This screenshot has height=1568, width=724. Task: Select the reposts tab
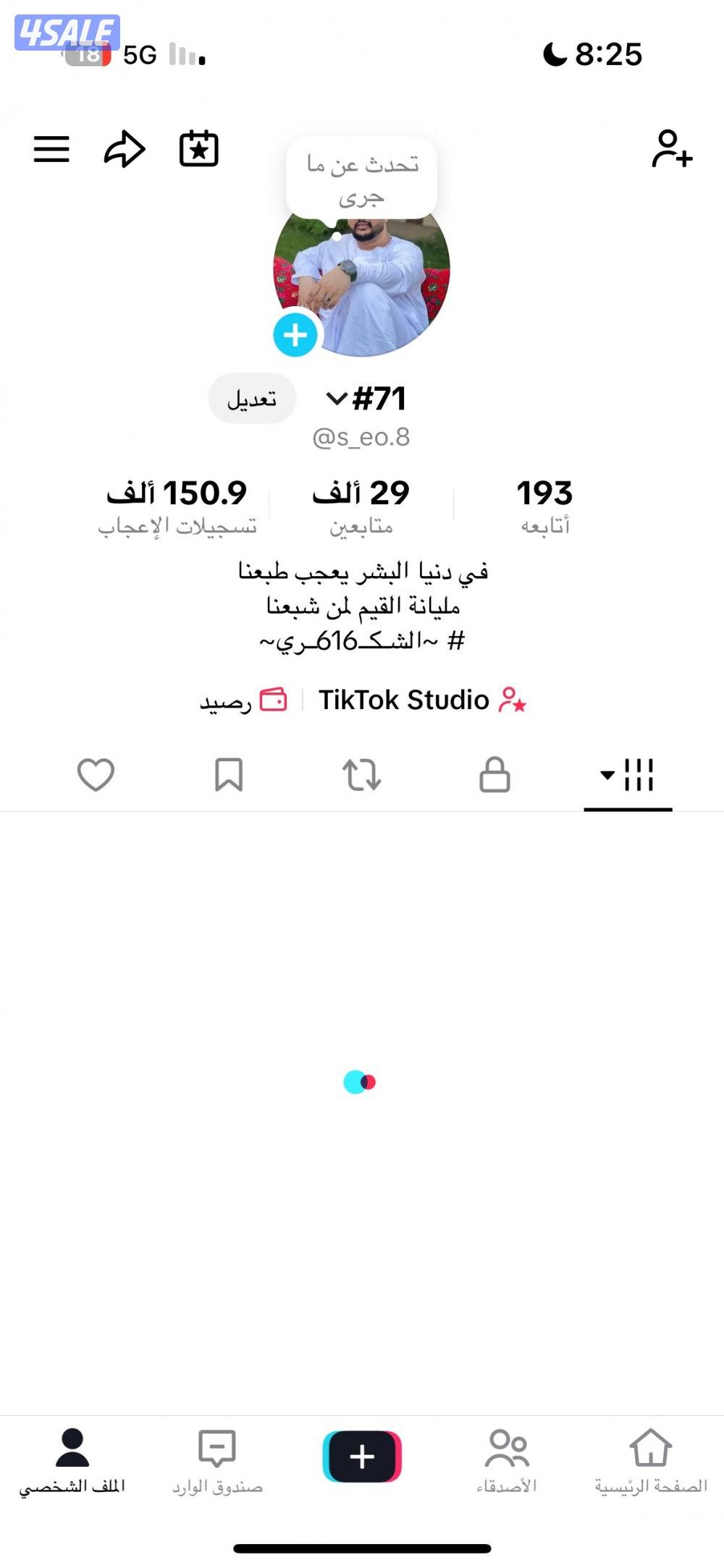click(x=362, y=775)
